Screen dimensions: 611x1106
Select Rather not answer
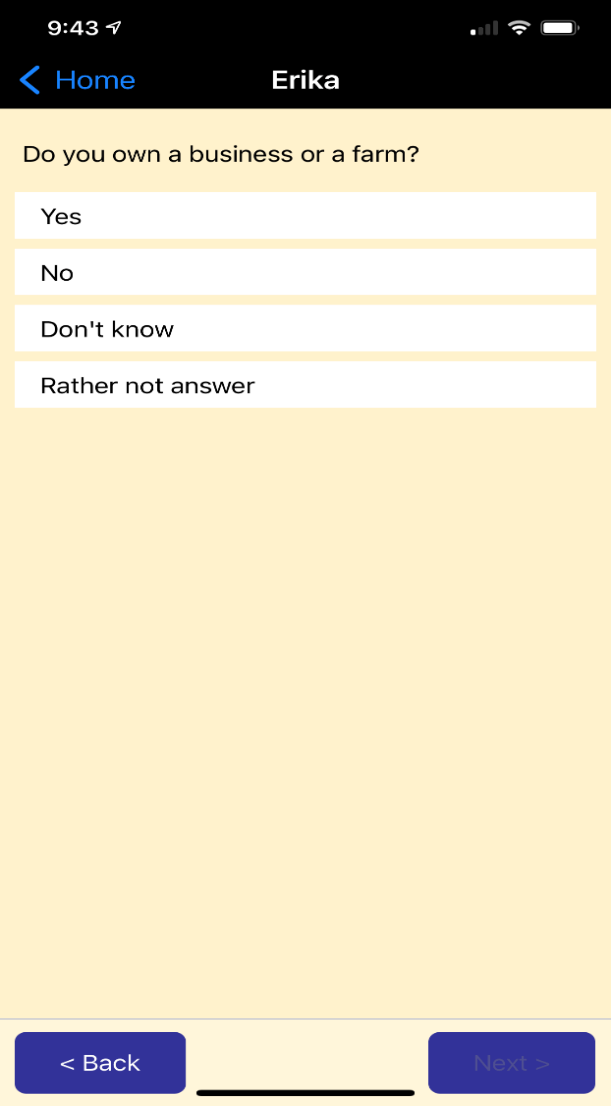click(305, 385)
